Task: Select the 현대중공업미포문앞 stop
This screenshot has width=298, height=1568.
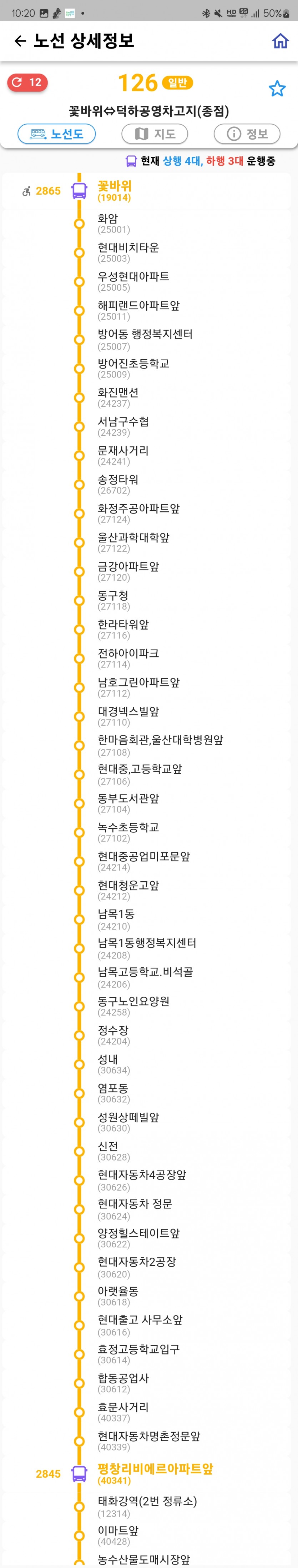Action: point(143,861)
